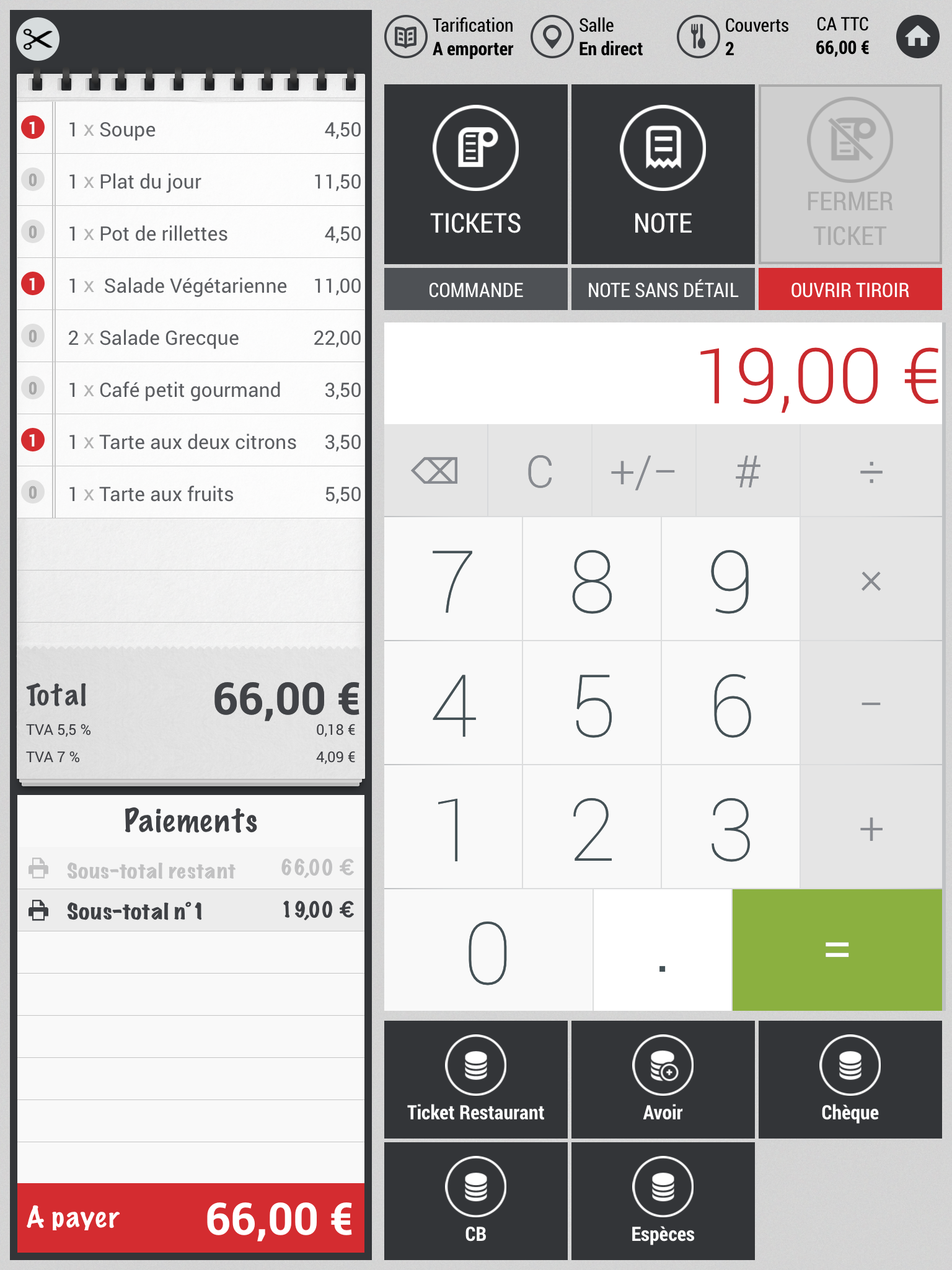
Task: Delete last digit with backspace key
Action: pos(435,472)
